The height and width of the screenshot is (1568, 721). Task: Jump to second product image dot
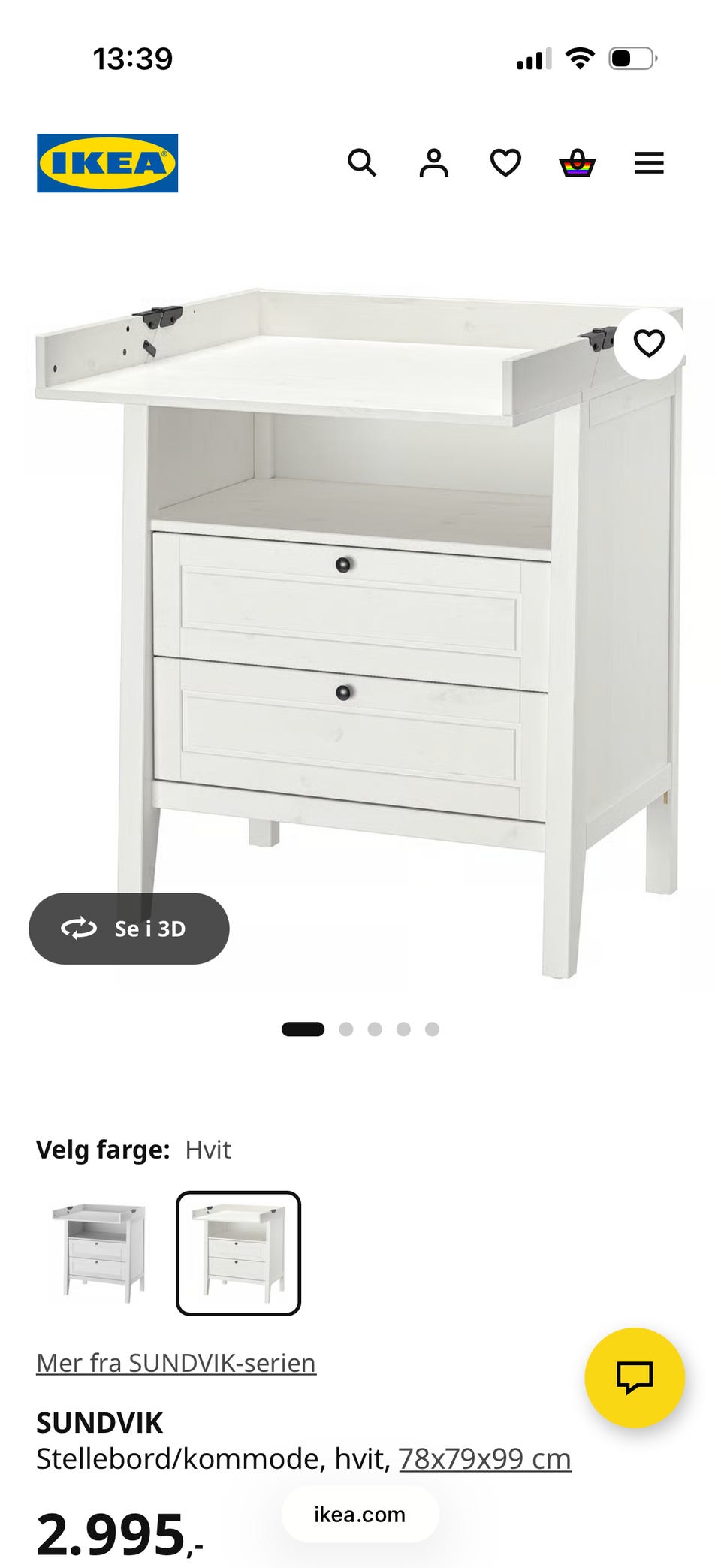coord(346,1029)
